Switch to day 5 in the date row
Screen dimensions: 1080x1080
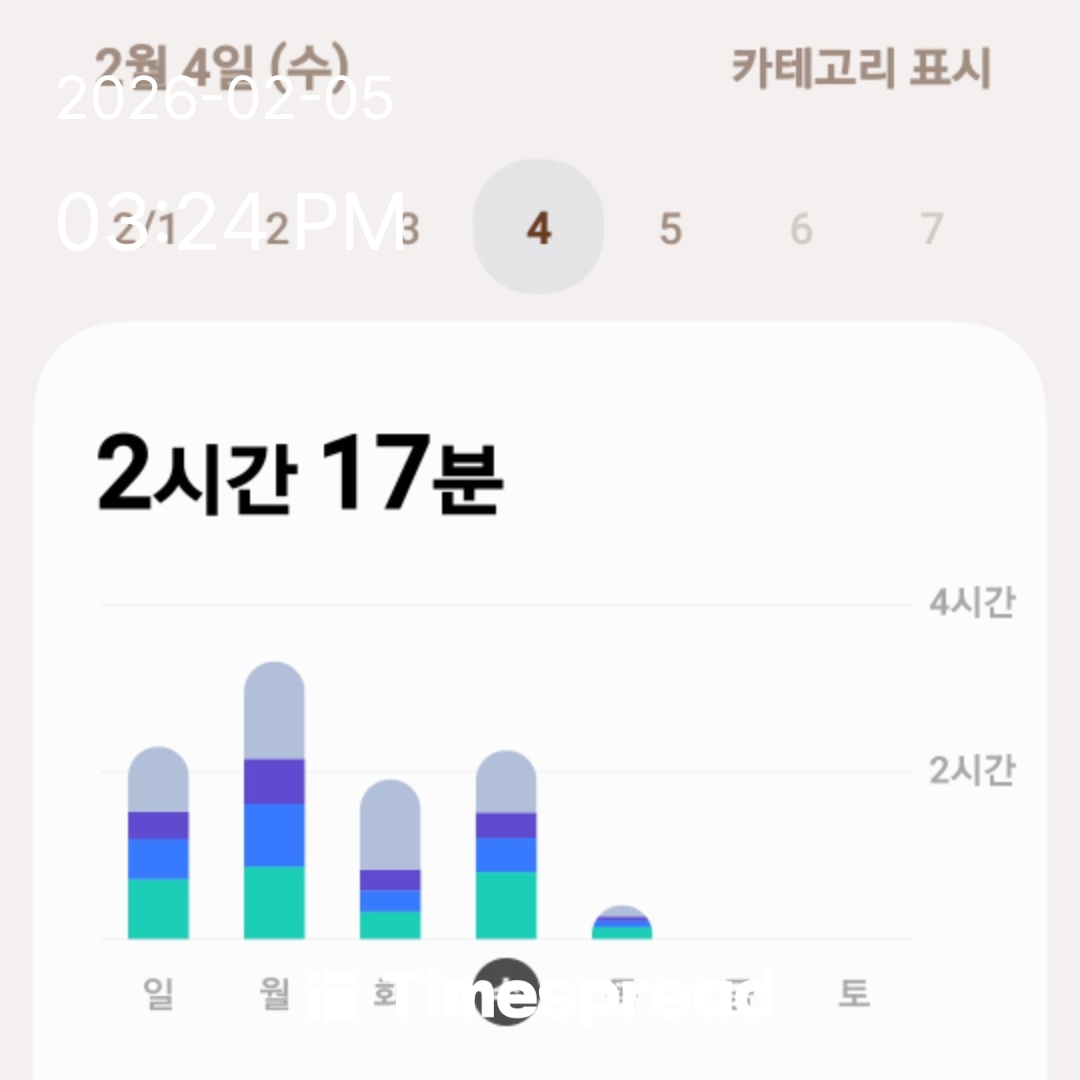coord(670,230)
